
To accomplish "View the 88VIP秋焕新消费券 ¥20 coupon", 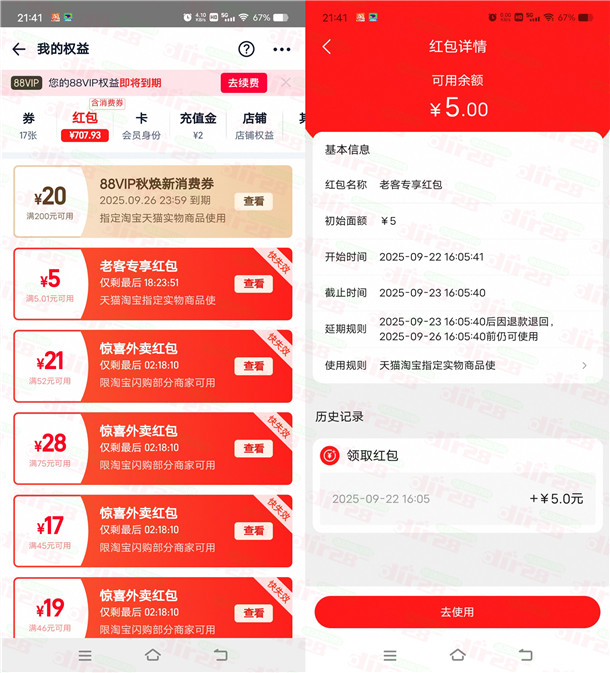I will pos(254,201).
